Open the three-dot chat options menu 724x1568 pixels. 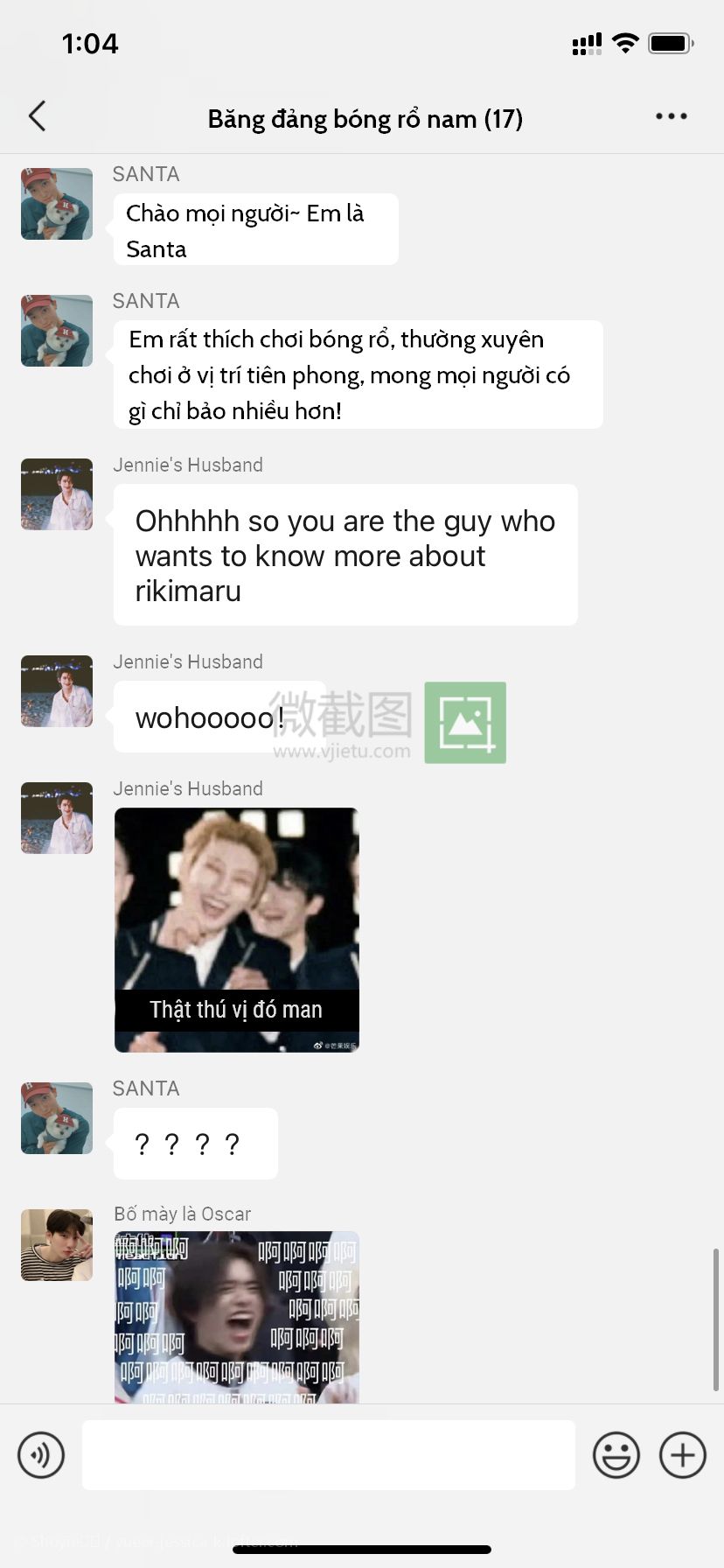[671, 116]
